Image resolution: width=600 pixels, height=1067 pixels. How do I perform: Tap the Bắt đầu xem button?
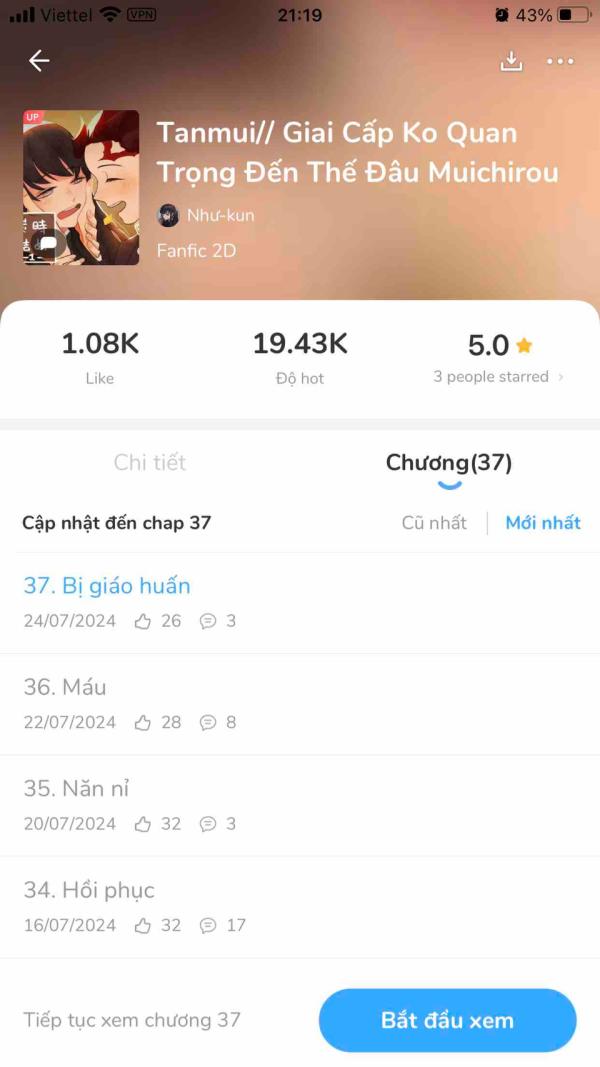pyautogui.click(x=447, y=1021)
